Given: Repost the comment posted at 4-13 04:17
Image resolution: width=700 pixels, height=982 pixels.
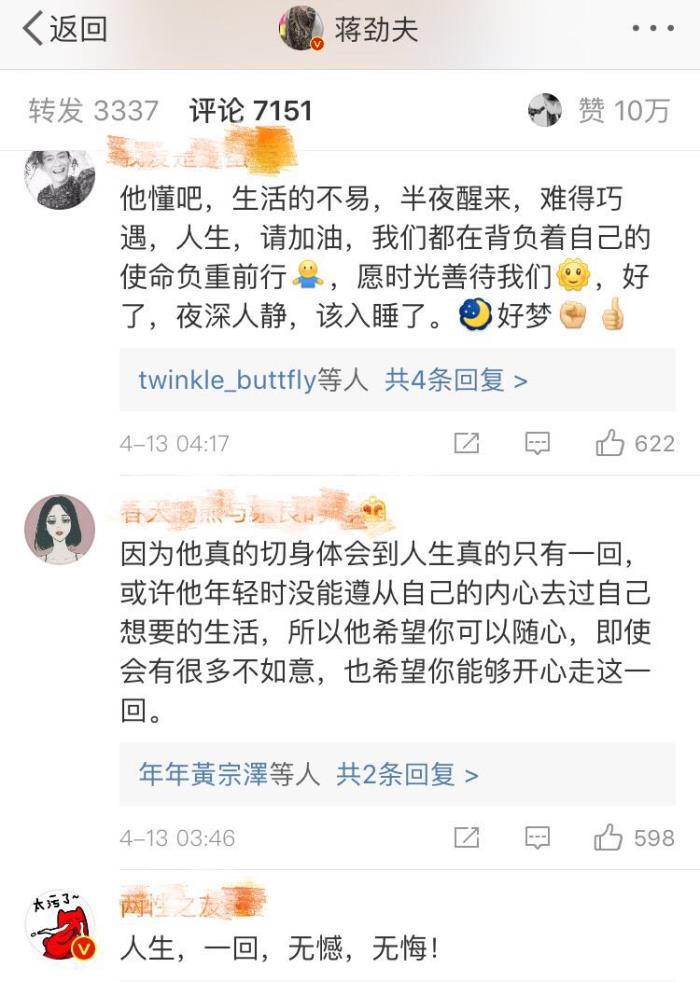Looking at the screenshot, I should point(466,443).
